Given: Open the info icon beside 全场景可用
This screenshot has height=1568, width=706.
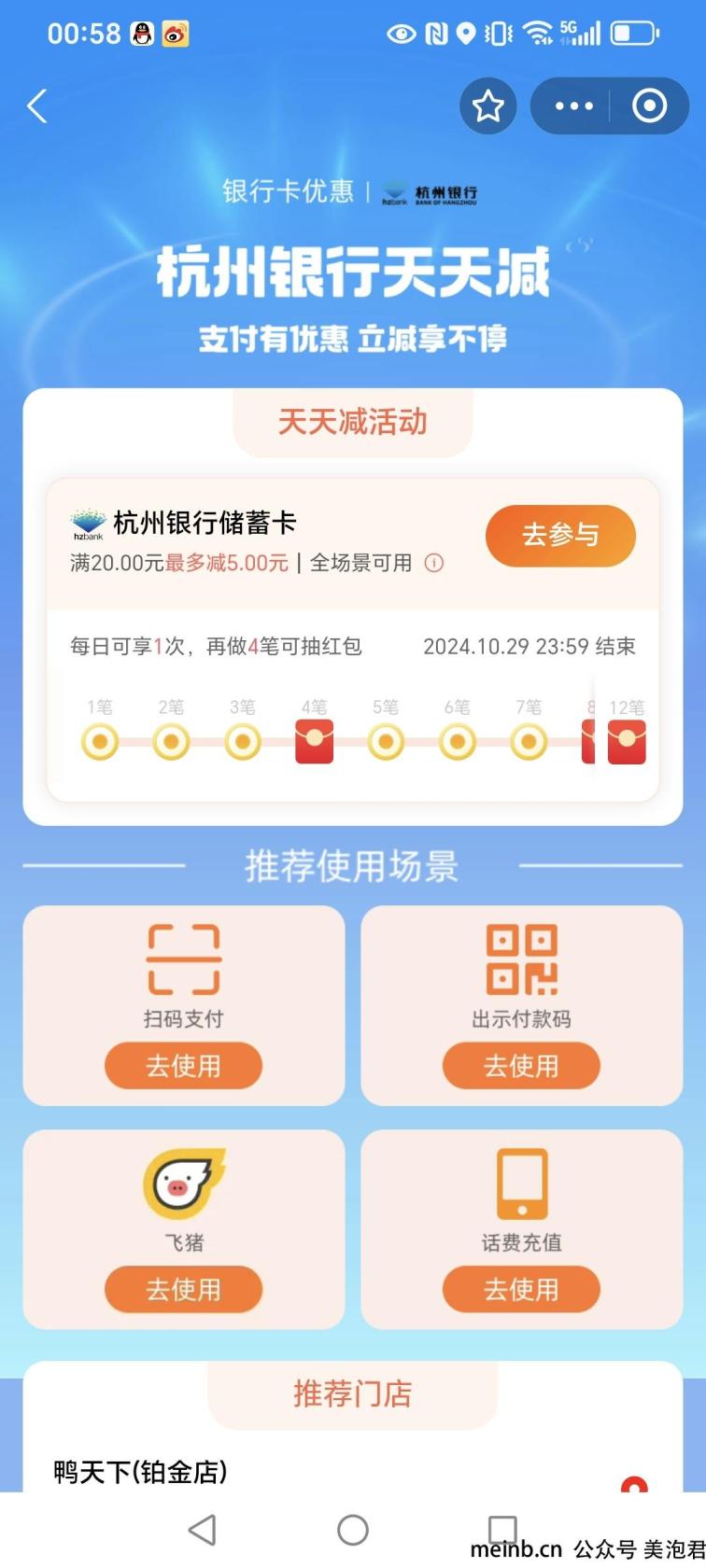Looking at the screenshot, I should (434, 563).
